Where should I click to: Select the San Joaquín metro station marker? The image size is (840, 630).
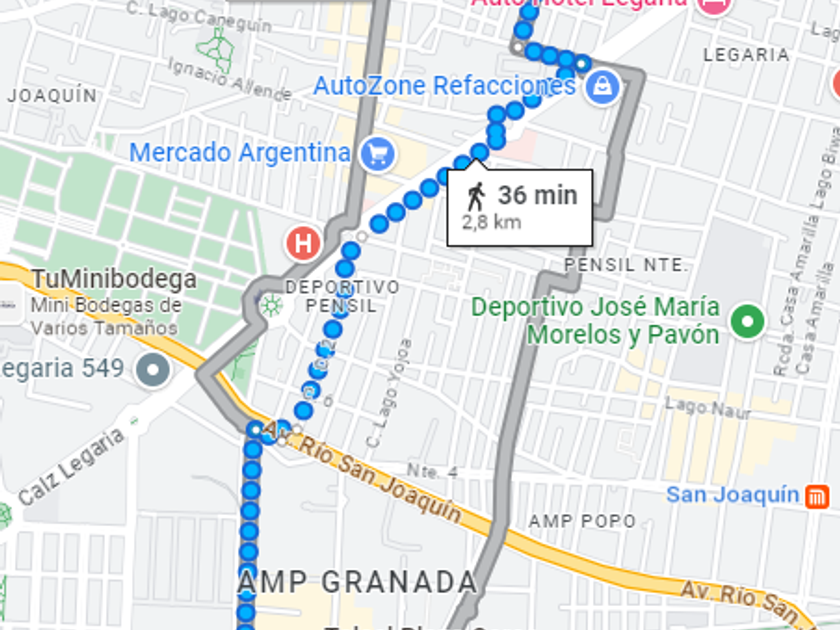[x=818, y=495]
